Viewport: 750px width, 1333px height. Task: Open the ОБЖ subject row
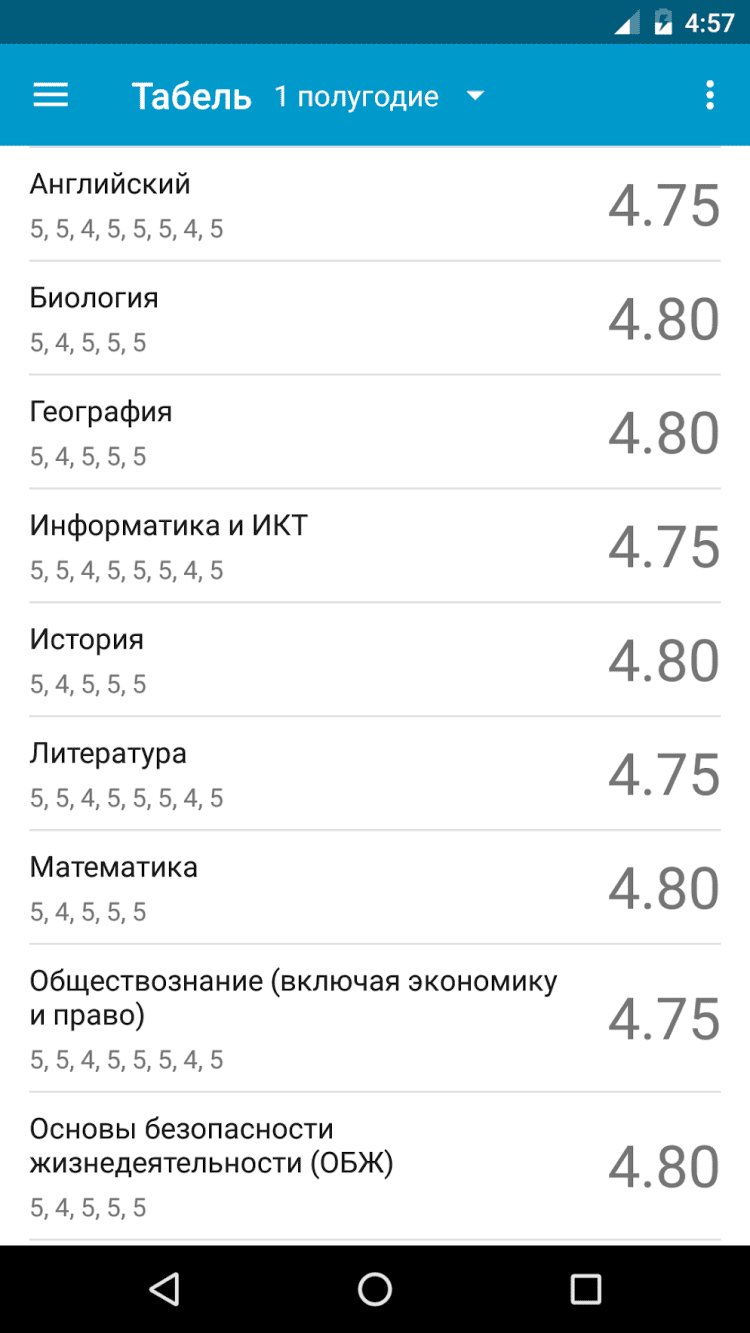[374, 1167]
